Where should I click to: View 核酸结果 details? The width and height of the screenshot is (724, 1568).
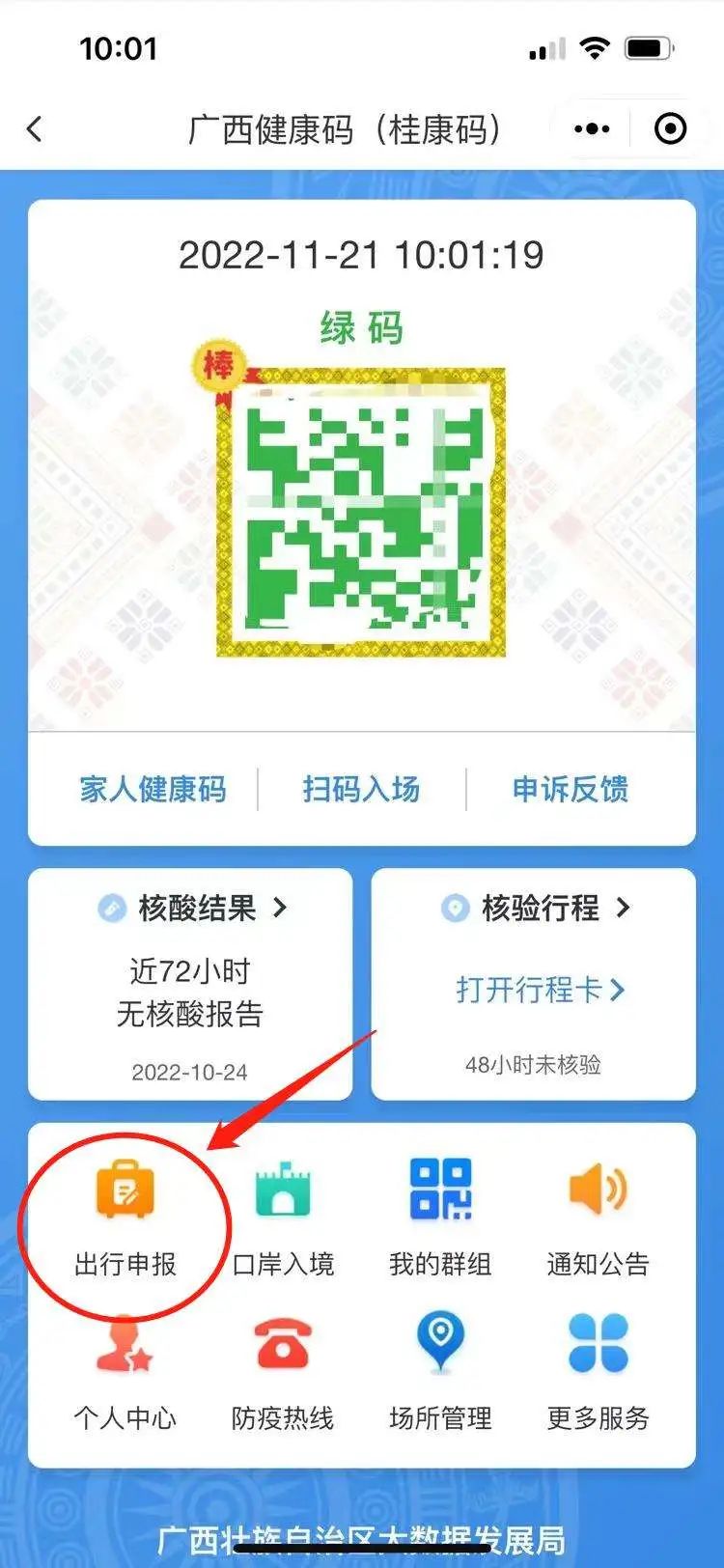click(197, 908)
